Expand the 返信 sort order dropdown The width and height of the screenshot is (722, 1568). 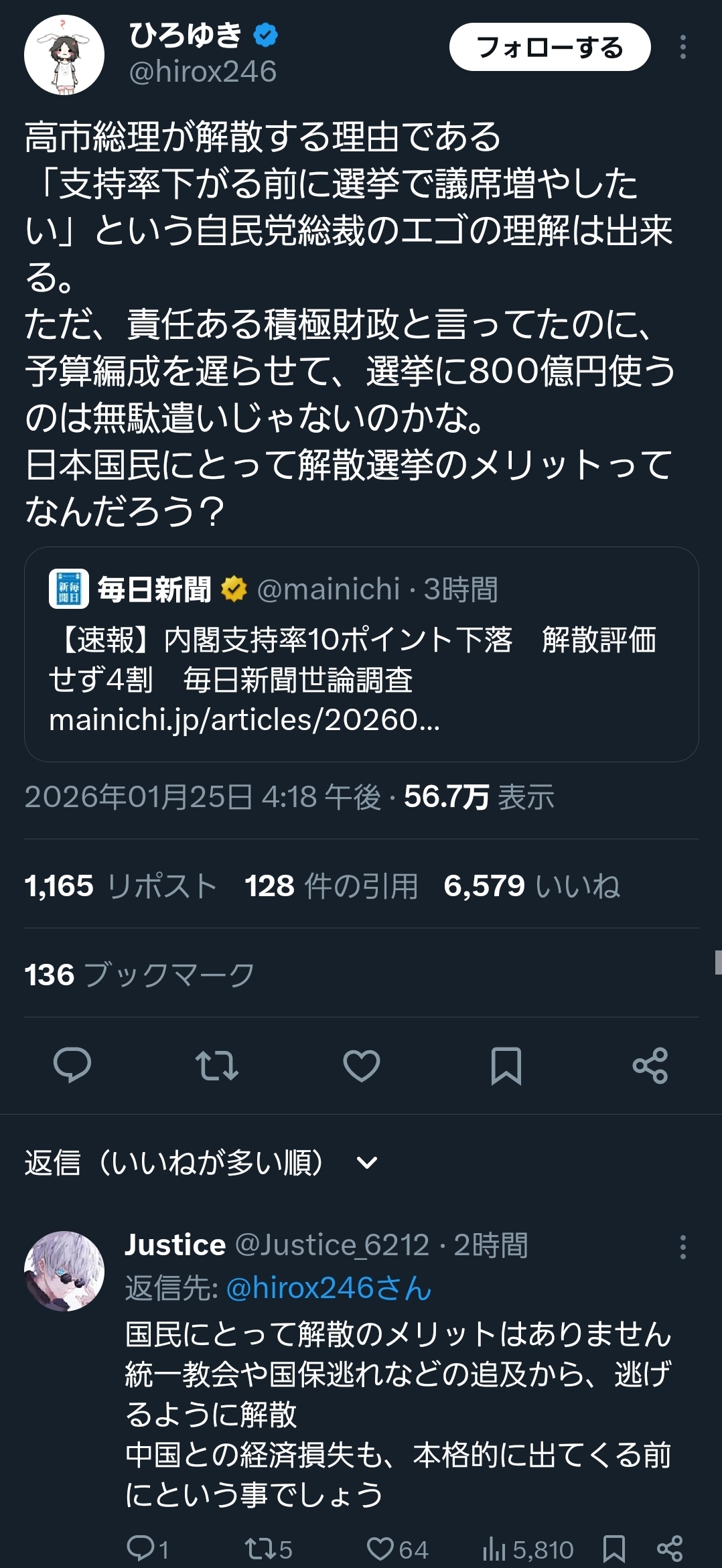click(x=367, y=1162)
